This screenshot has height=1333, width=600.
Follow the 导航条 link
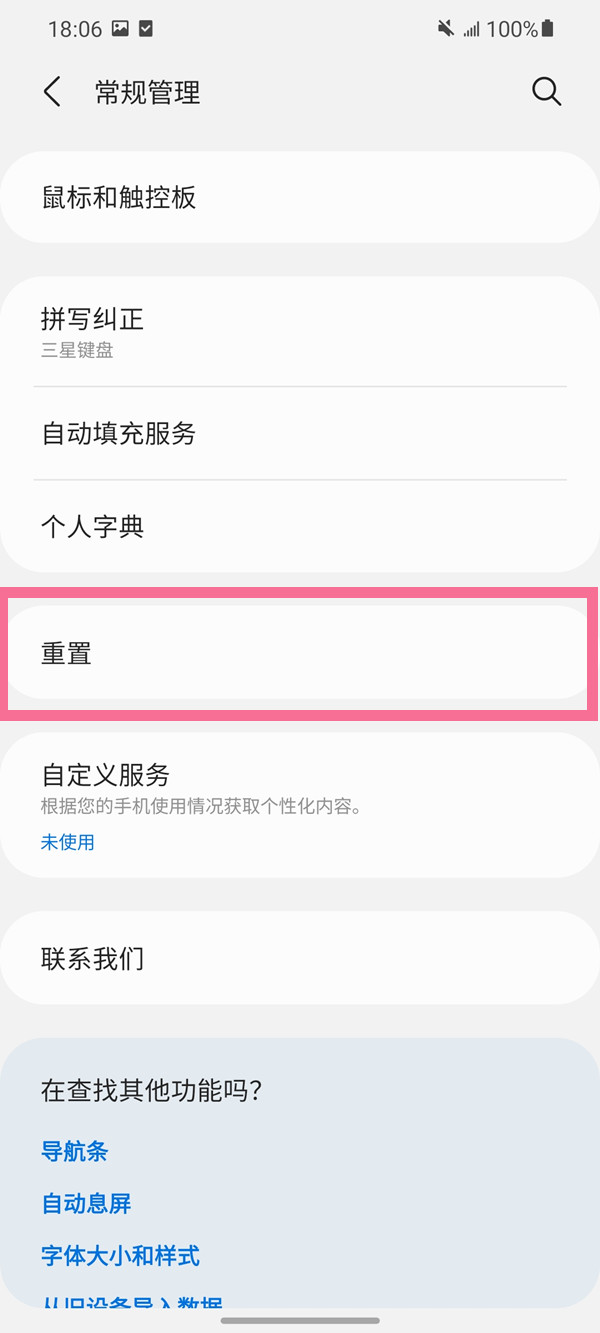[x=75, y=1151]
